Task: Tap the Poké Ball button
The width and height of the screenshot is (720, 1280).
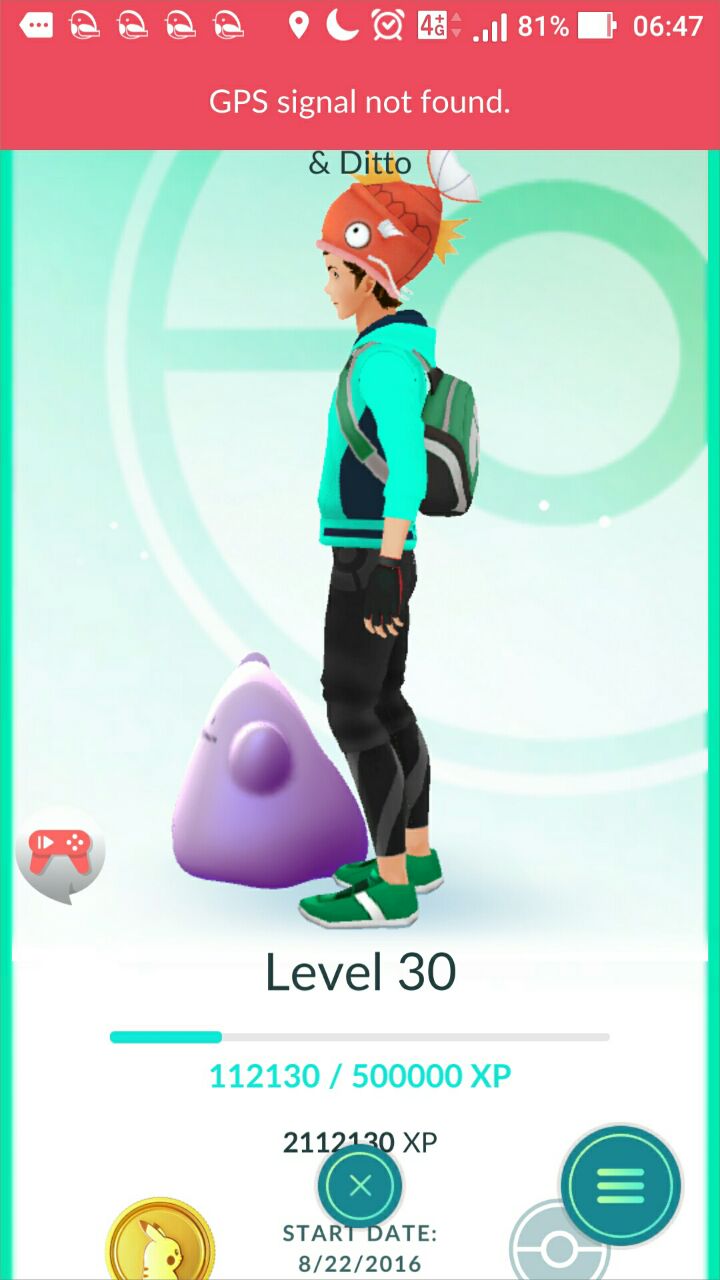Action: 558,1247
